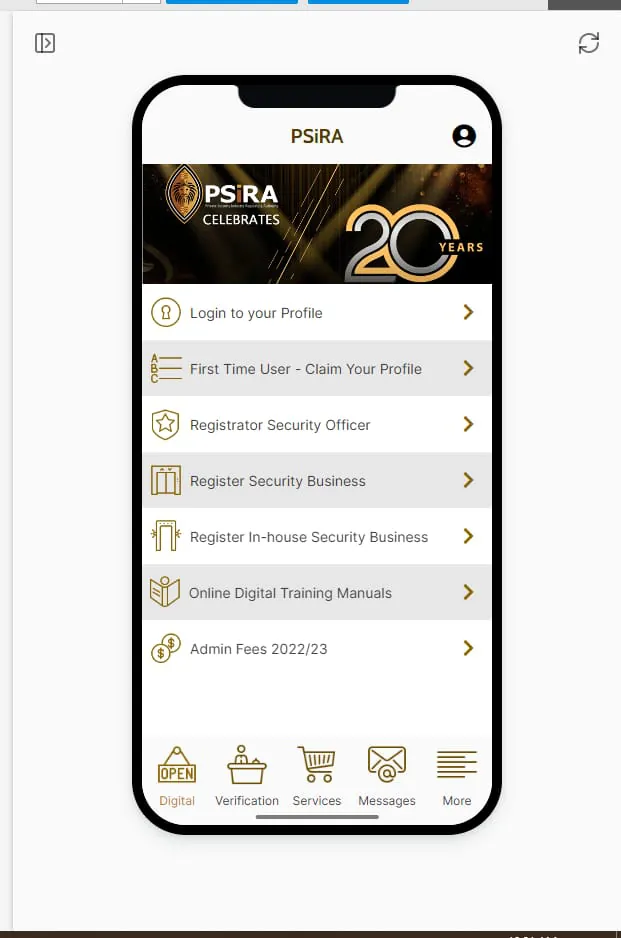Select First Time User - Claim Your Profile
Image resolution: width=621 pixels, height=938 pixels.
(316, 369)
